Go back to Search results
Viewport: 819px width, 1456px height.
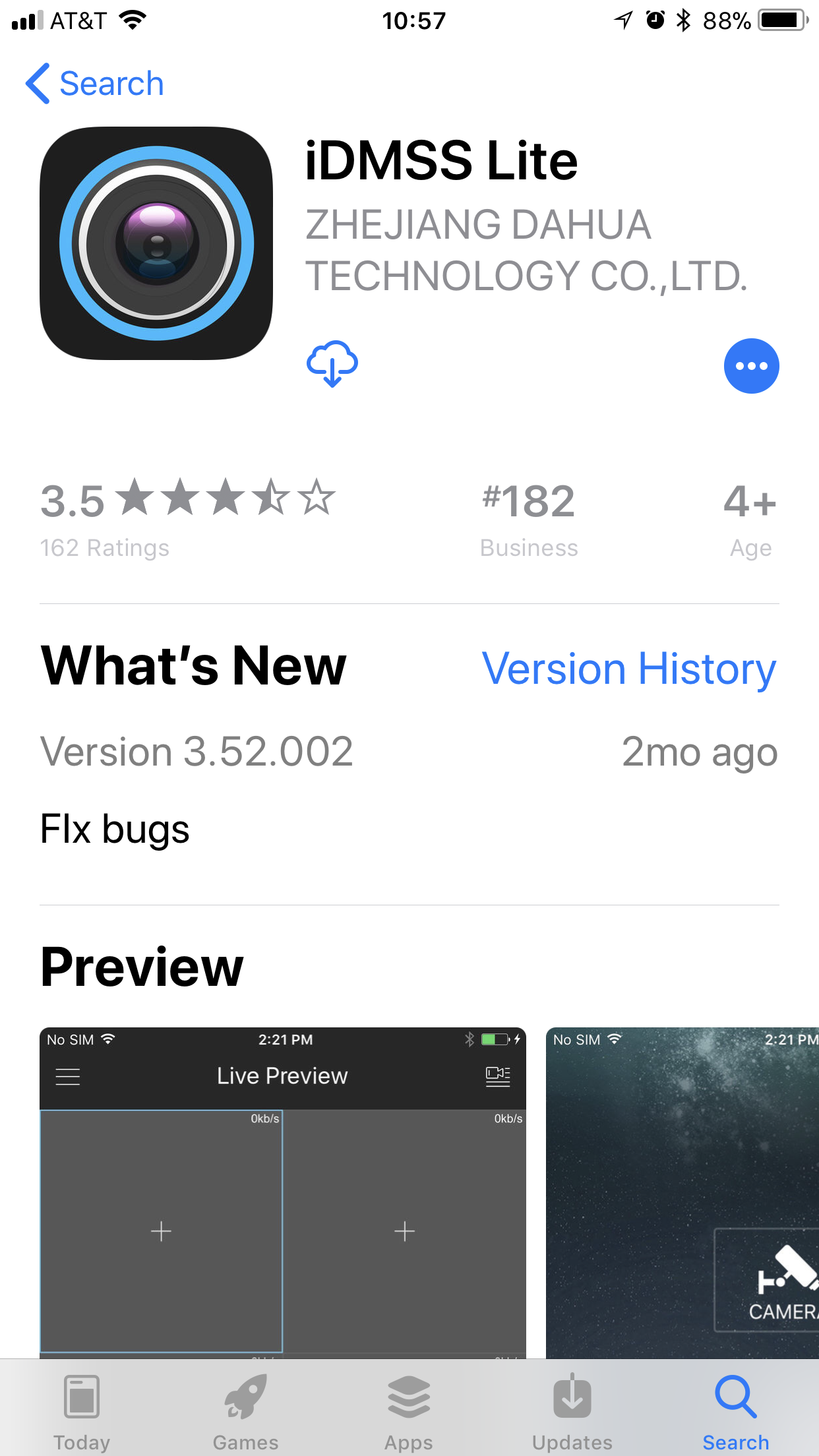96,84
